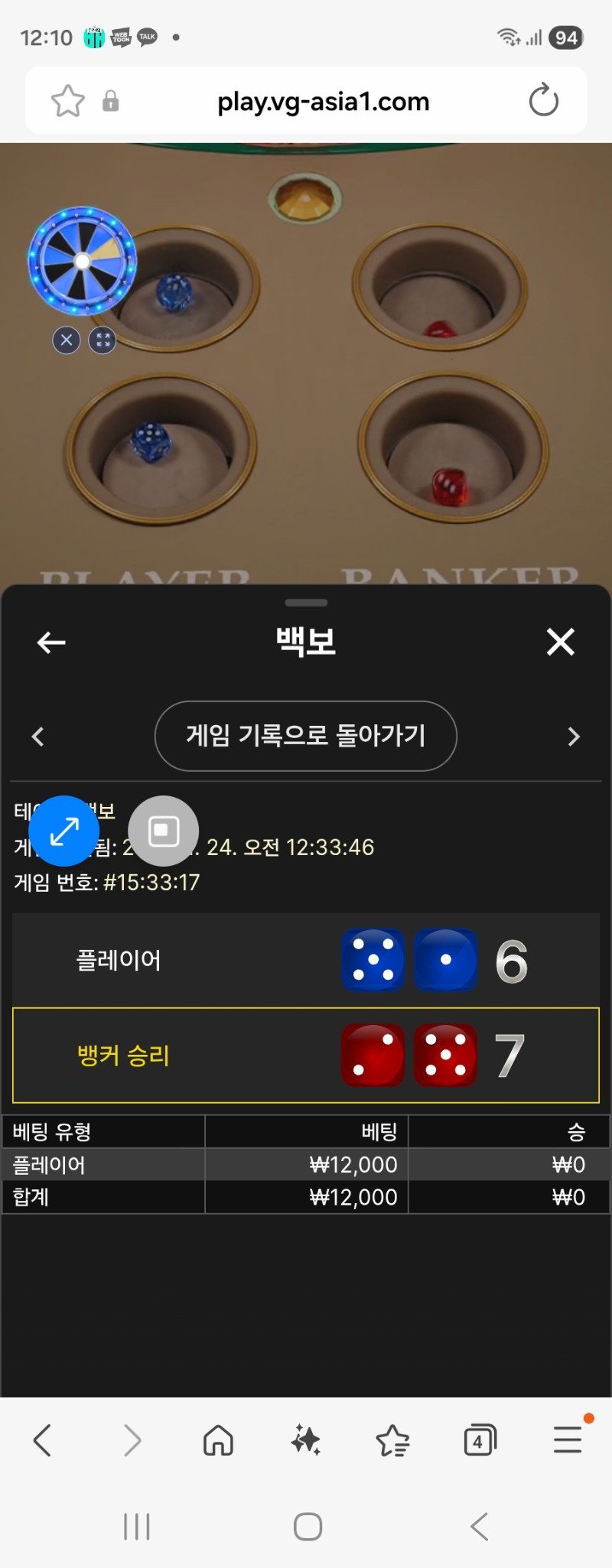View the previous game record
612x1568 pixels.
tap(37, 737)
